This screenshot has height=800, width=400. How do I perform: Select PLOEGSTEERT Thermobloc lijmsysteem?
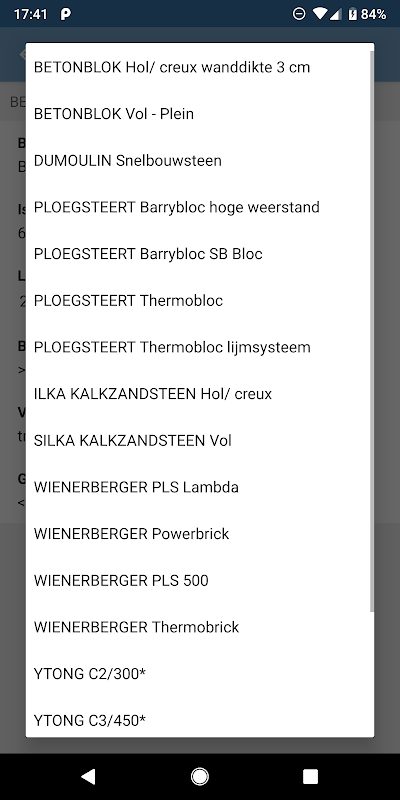200,347
